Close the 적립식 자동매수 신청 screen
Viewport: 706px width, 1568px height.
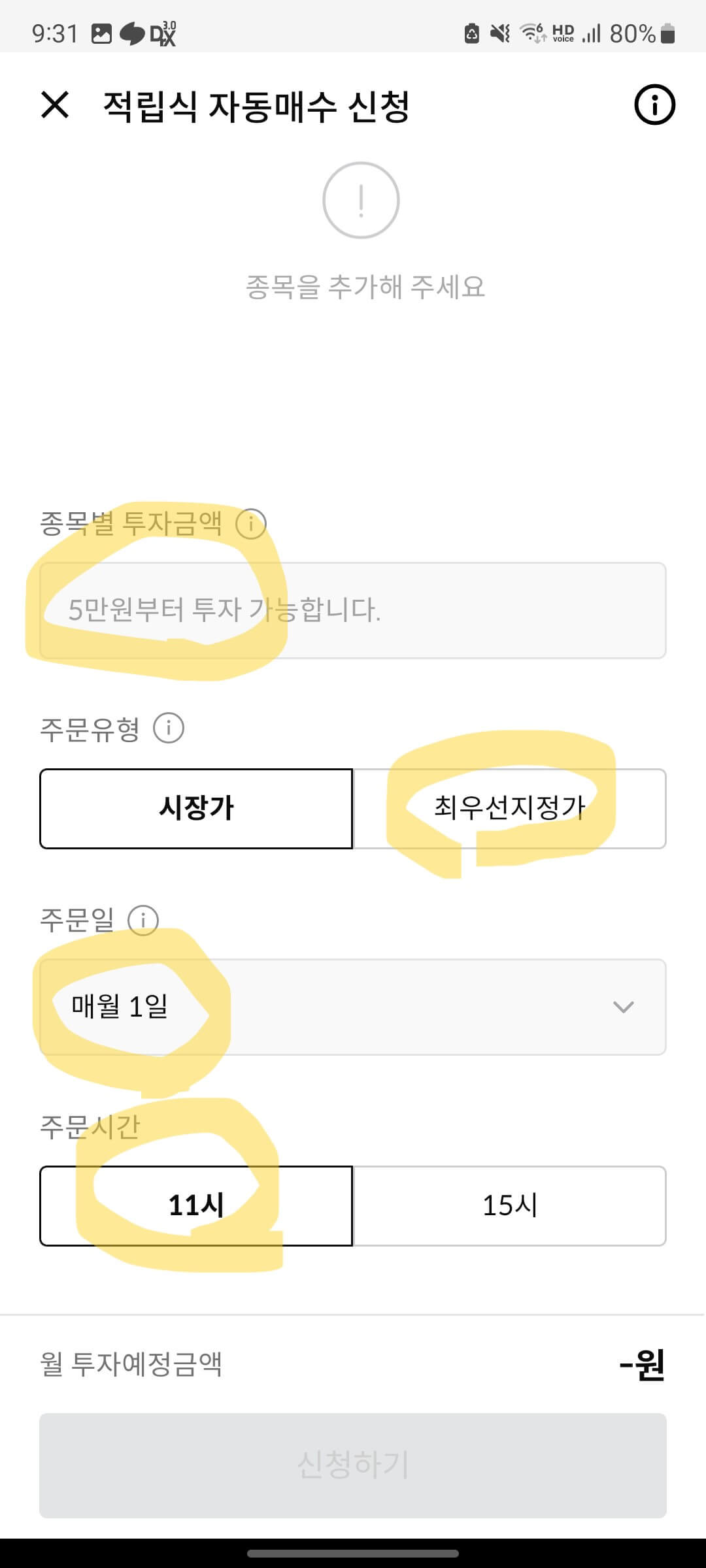(54, 105)
